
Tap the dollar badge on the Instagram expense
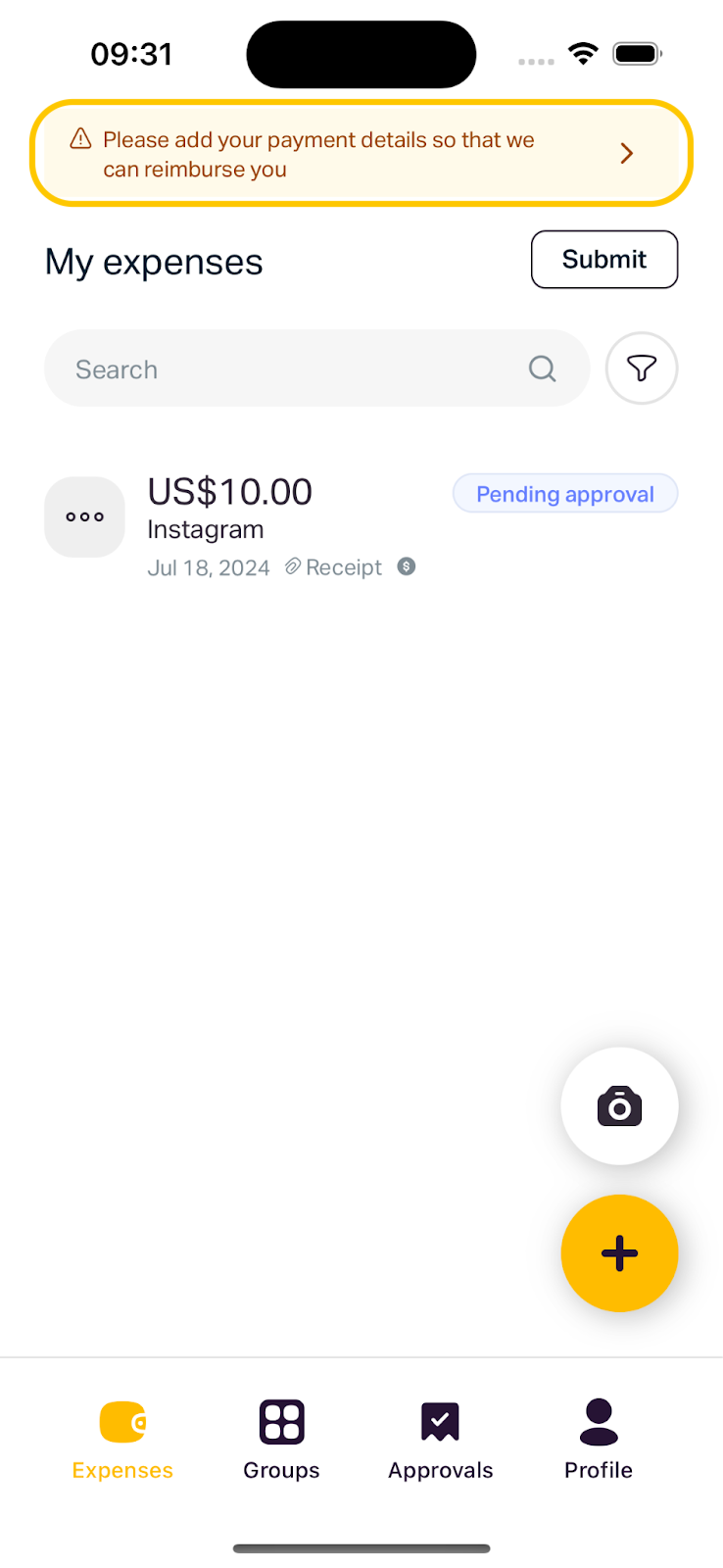click(407, 566)
